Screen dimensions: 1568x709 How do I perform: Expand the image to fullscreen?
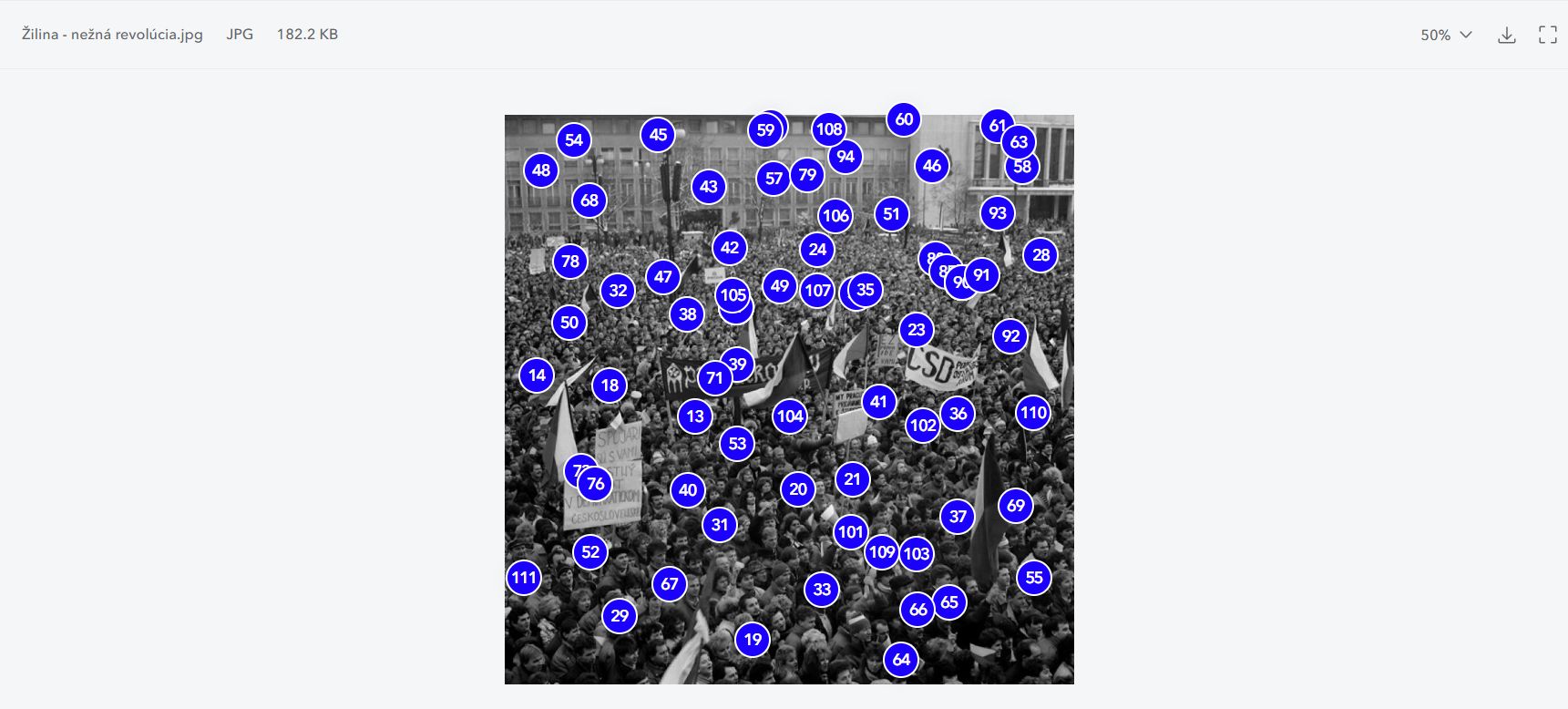pos(1547,35)
